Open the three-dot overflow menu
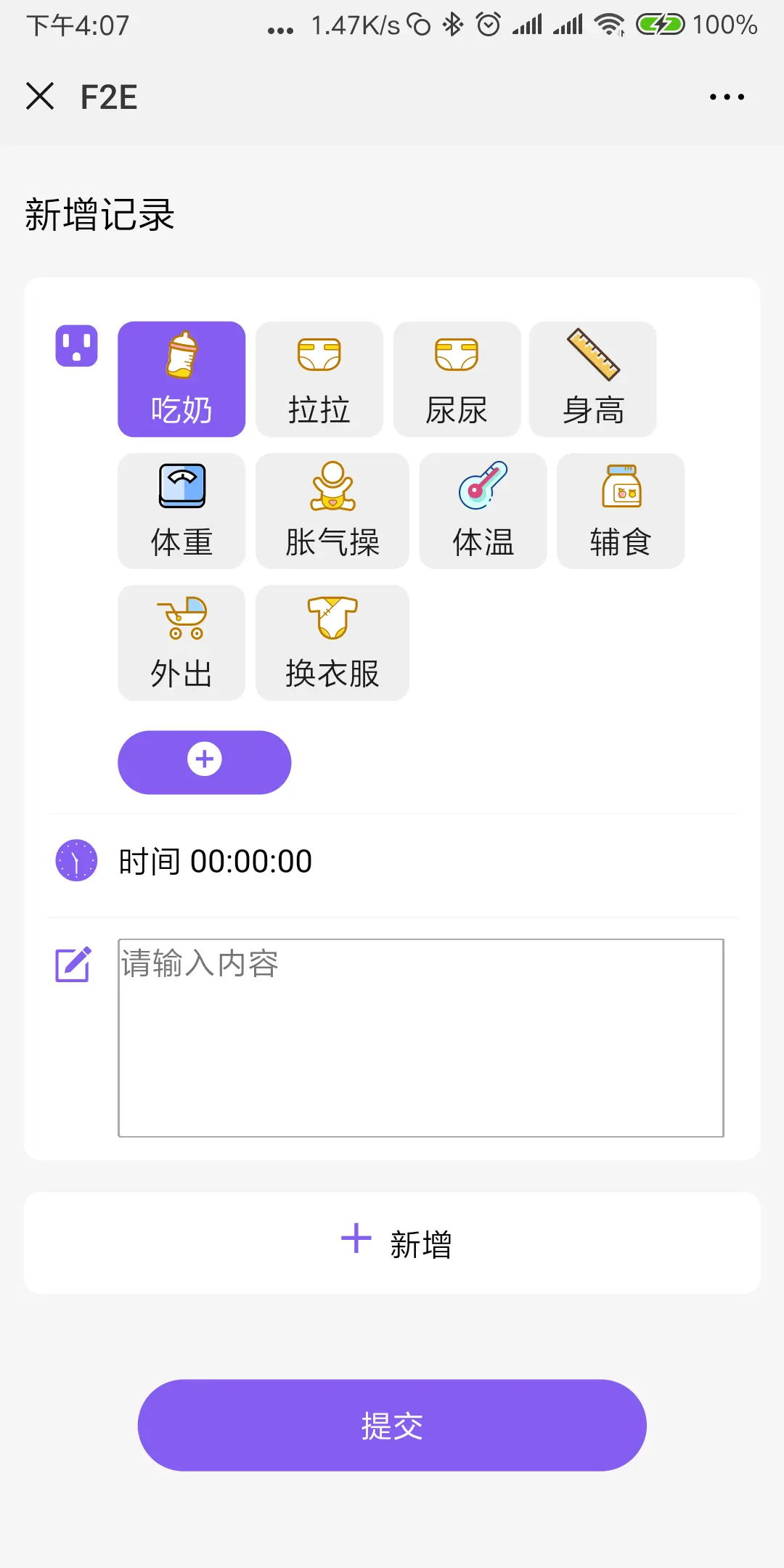784x1568 pixels. tap(727, 97)
